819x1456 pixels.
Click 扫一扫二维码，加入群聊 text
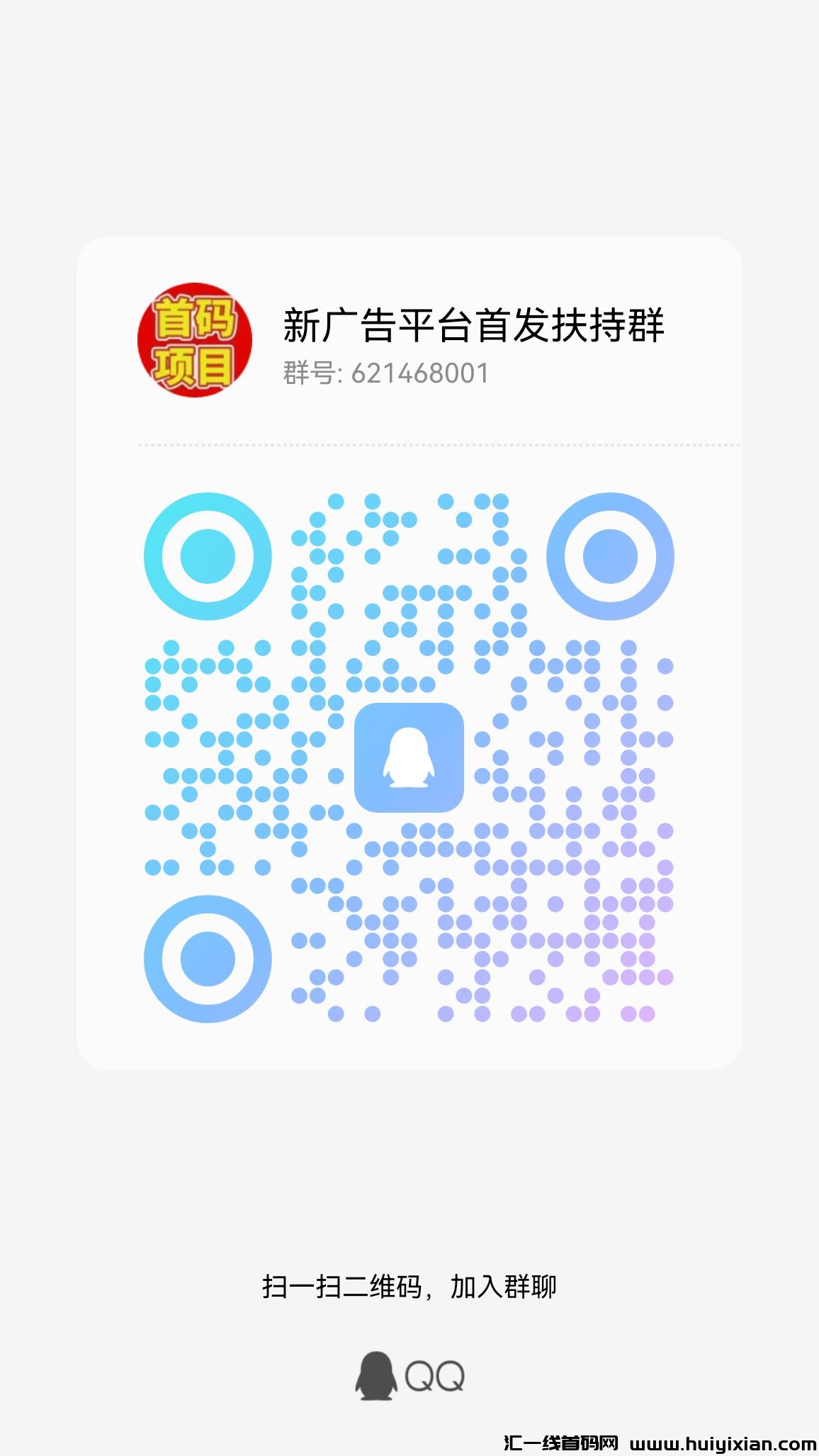coord(409,1283)
